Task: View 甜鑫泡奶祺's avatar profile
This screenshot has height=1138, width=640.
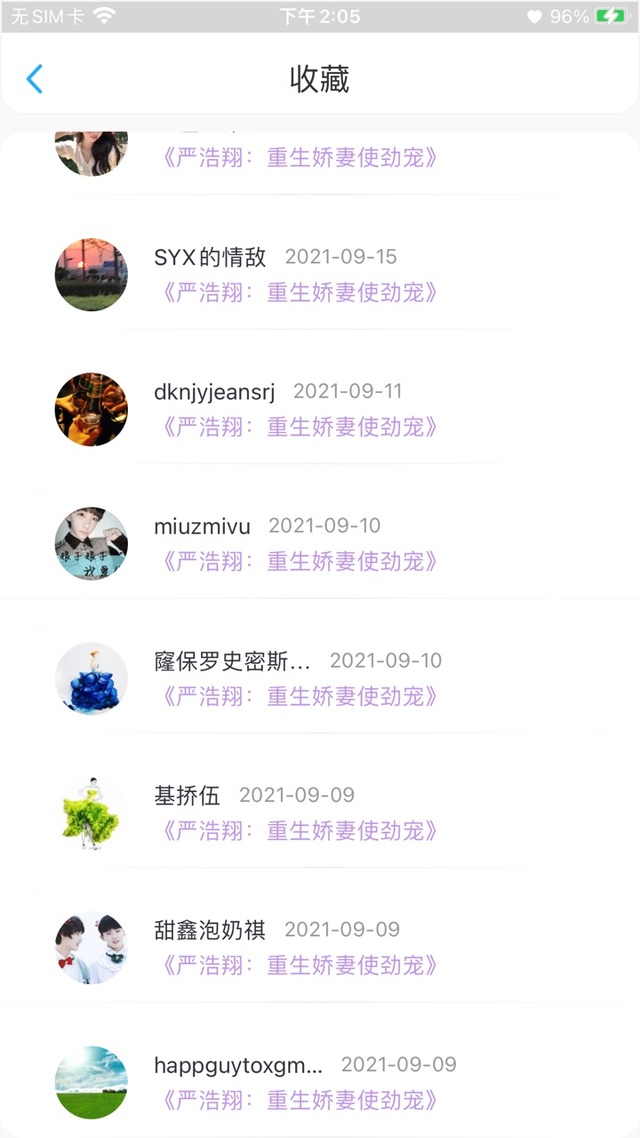Action: tap(91, 947)
